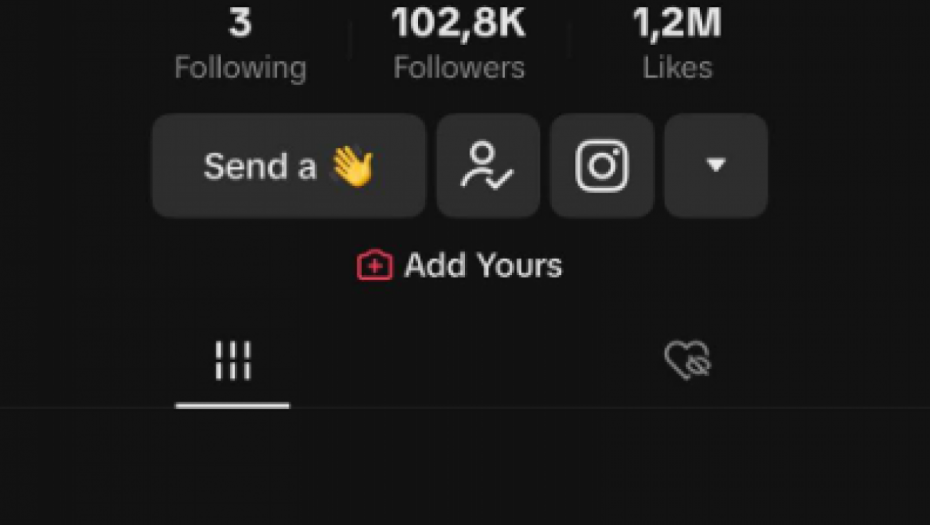Expand the dropdown arrow for suggested accounts
930x525 pixels.
[x=716, y=166]
